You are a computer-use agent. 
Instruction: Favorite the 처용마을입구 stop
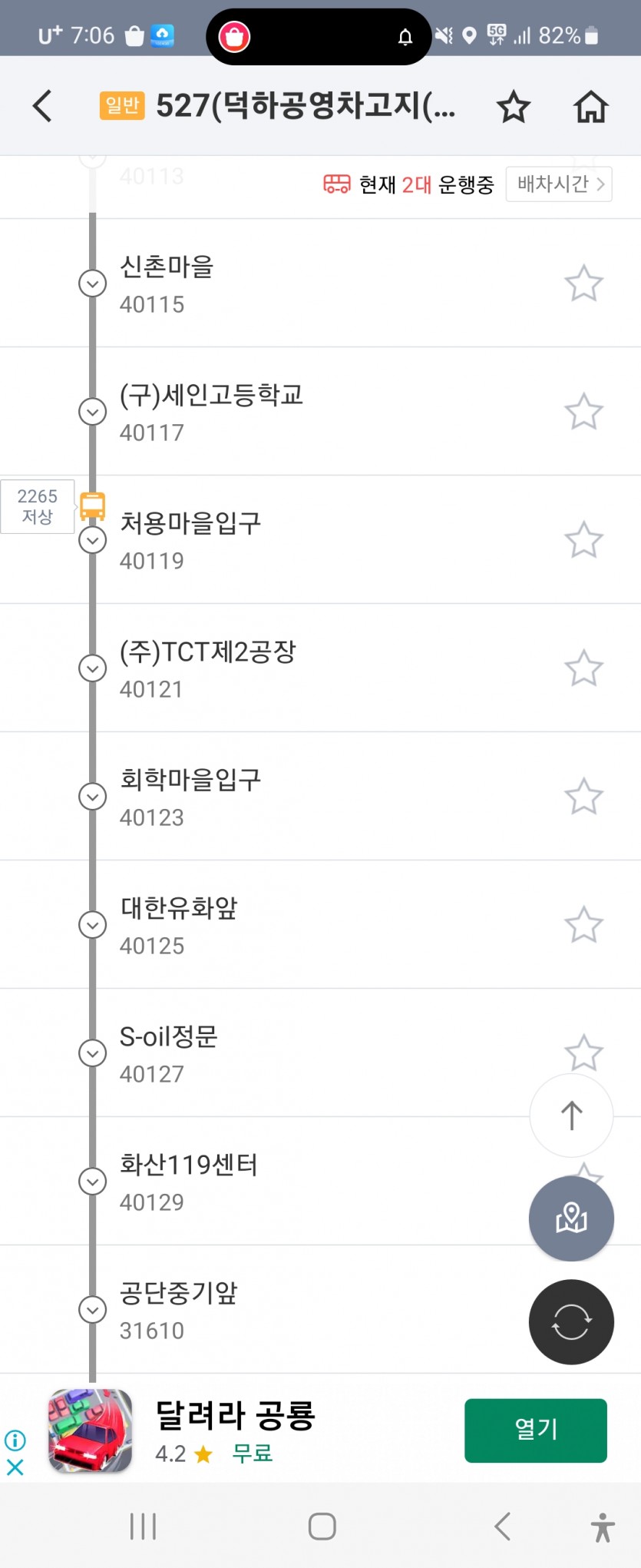583,540
